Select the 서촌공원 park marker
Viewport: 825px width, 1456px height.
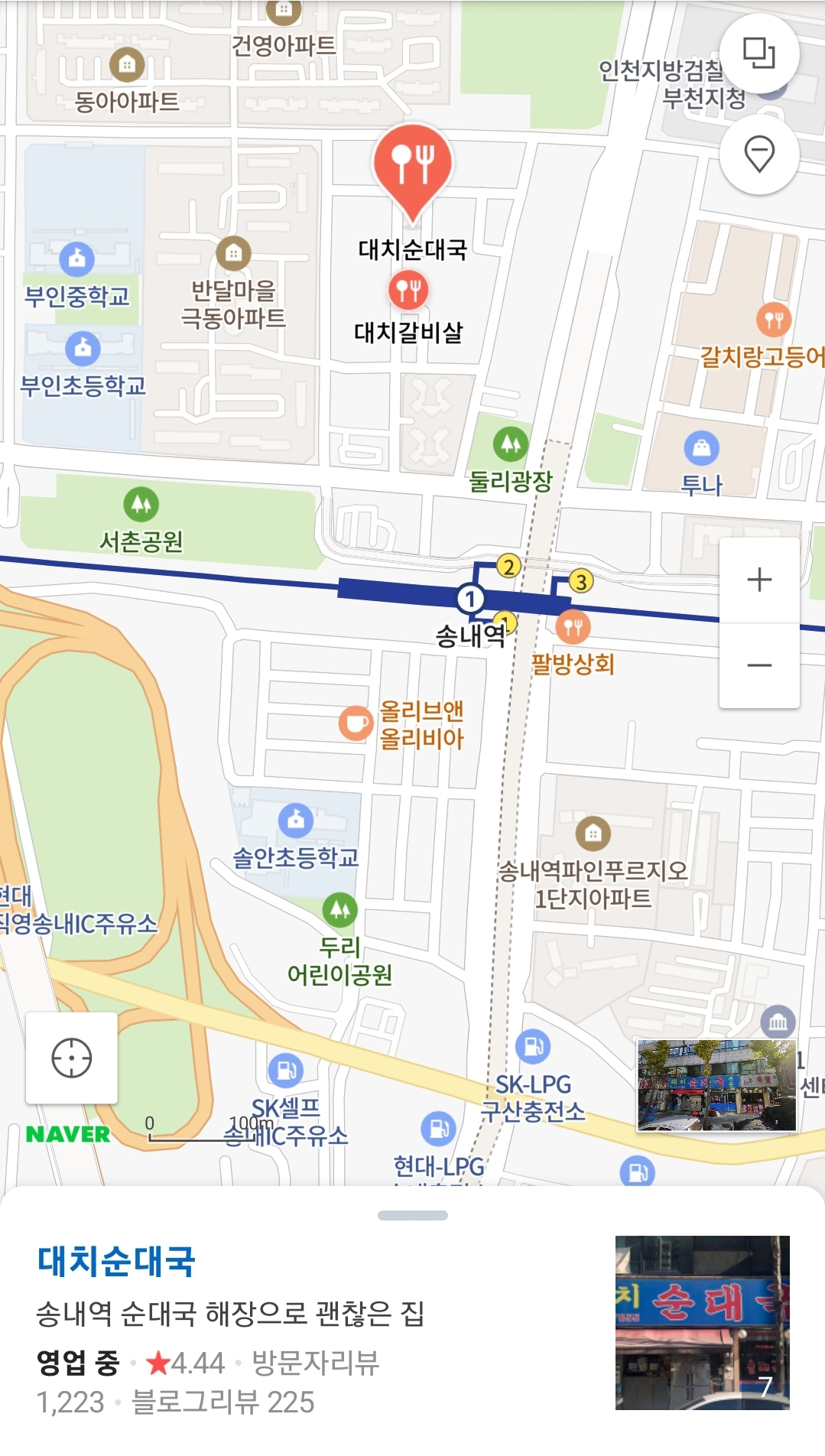pos(141,505)
